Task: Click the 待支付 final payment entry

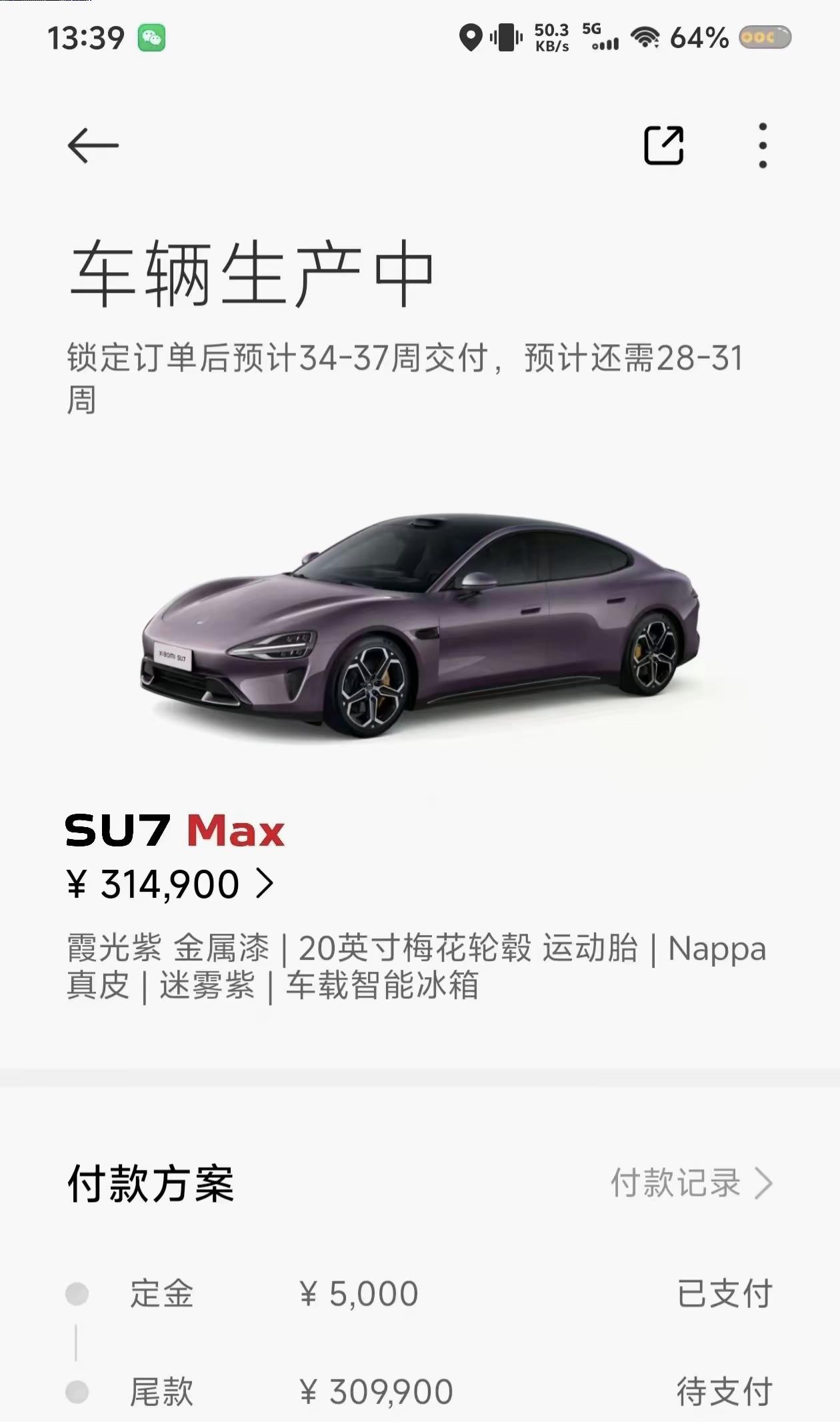Action: pyautogui.click(x=725, y=1391)
